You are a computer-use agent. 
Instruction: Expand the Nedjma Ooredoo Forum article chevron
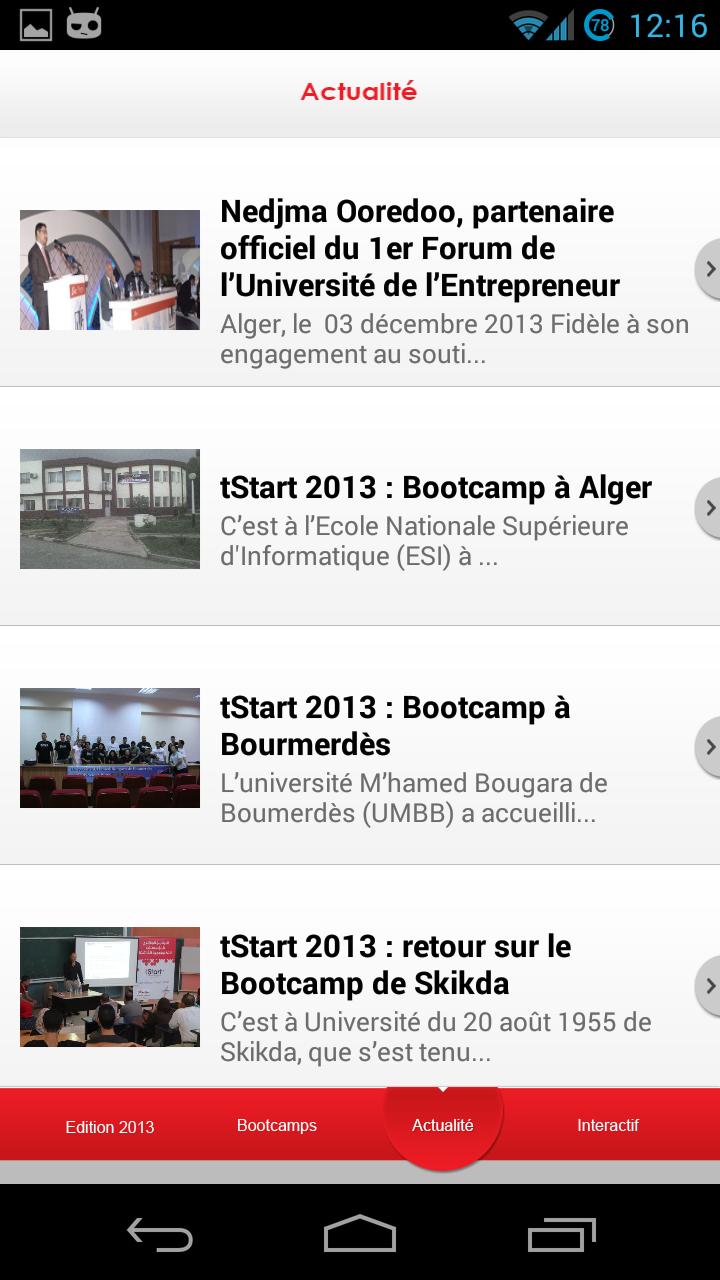coord(711,268)
